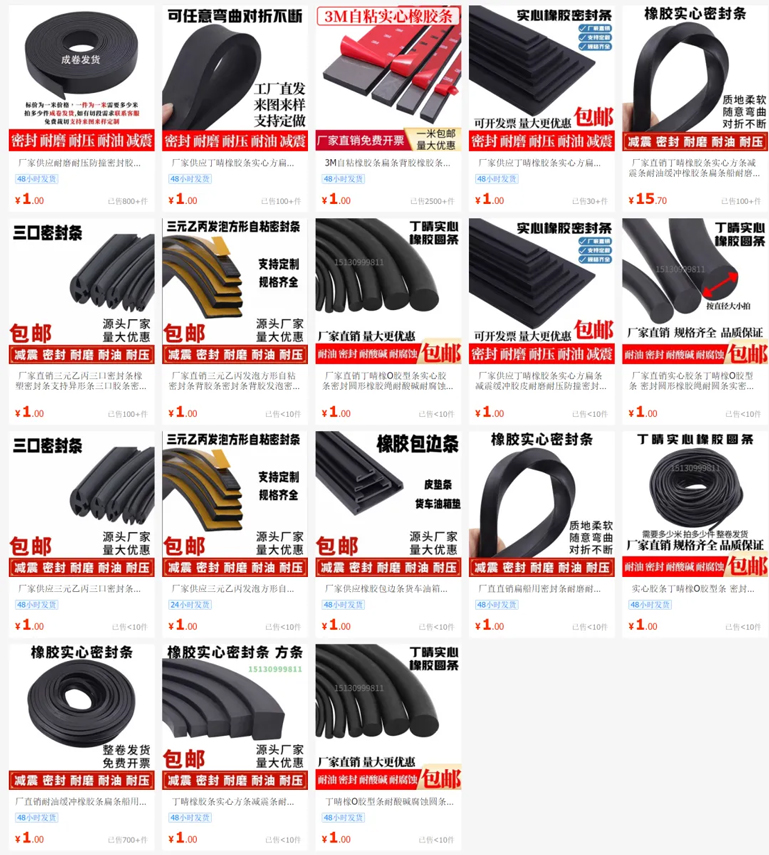Select the 可任意弯曲对折不断 product tile
The image size is (769, 855).
click(x=235, y=80)
